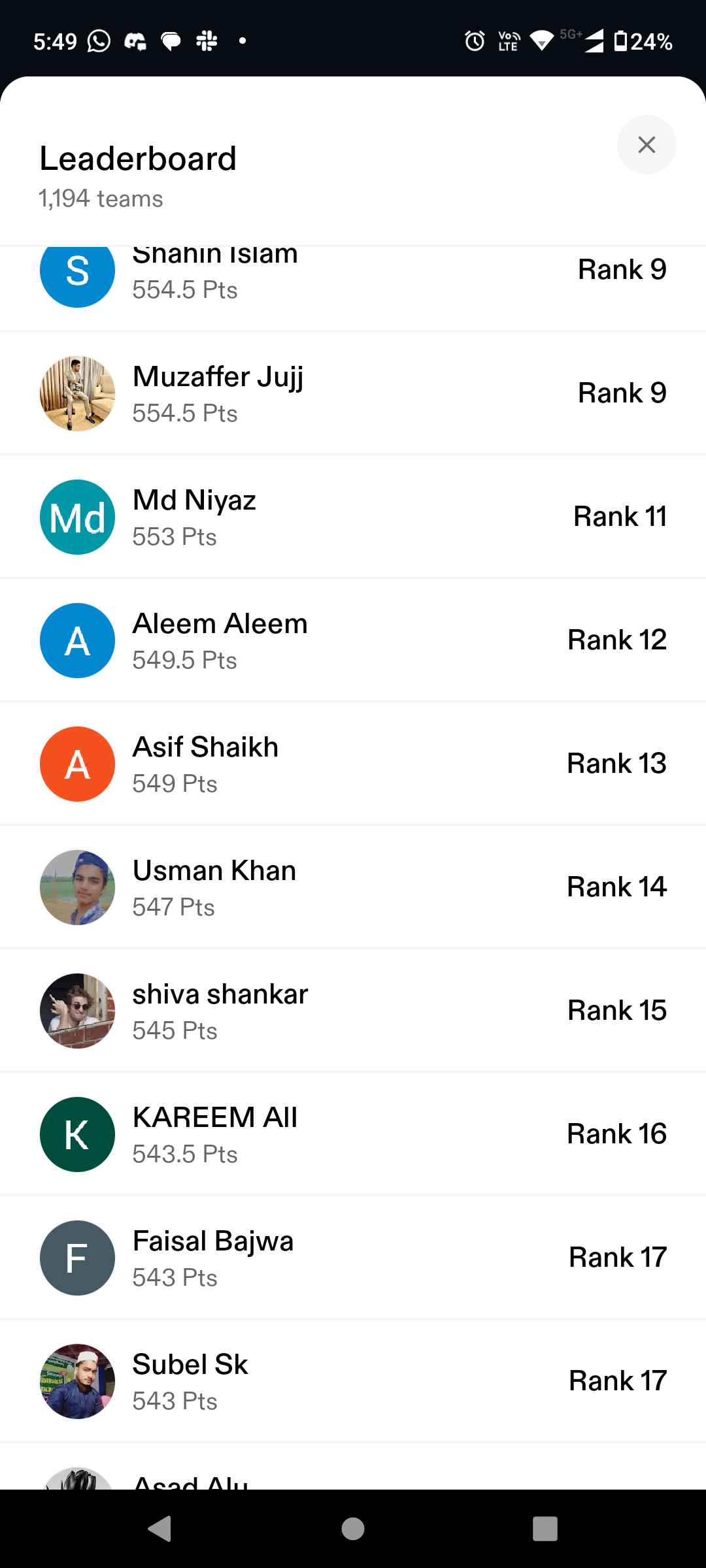This screenshot has width=706, height=1568.
Task: Select Faisal Bajwa's leaderboard row
Action: coord(353,1258)
